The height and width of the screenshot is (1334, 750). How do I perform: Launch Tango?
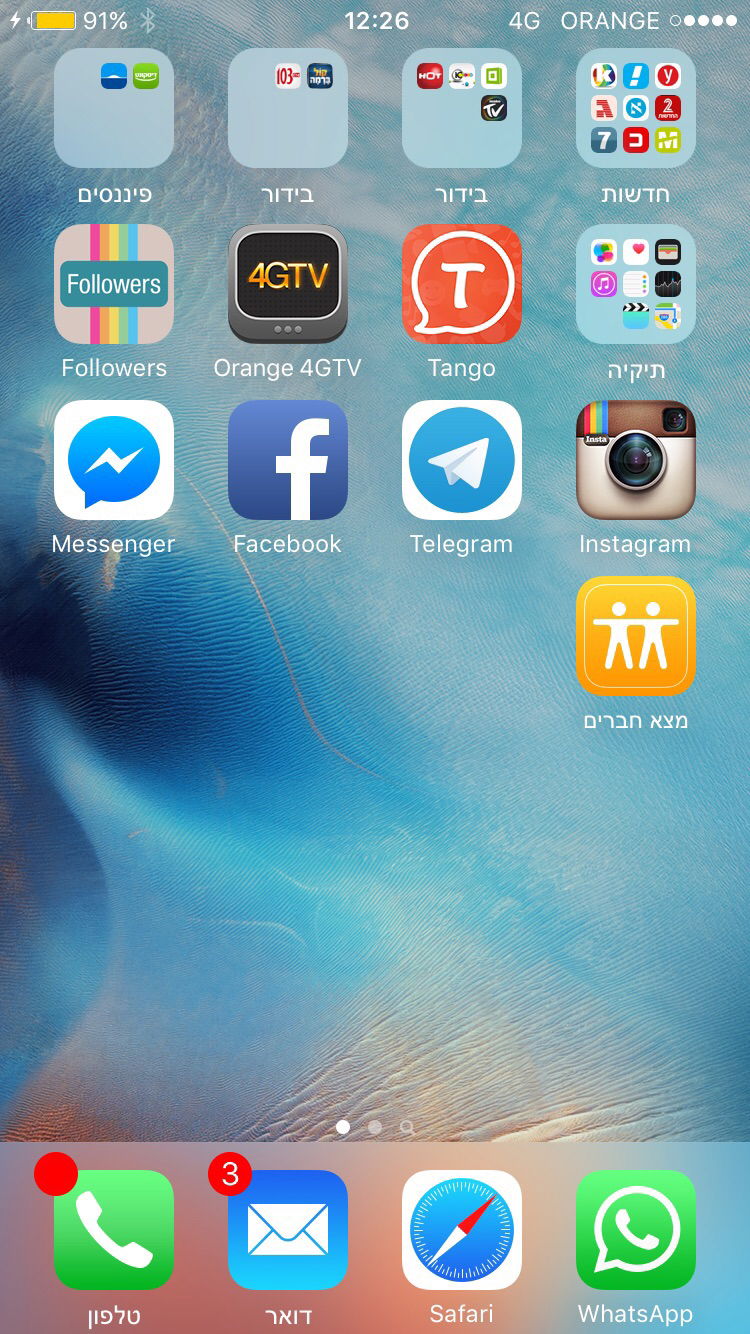(x=462, y=284)
